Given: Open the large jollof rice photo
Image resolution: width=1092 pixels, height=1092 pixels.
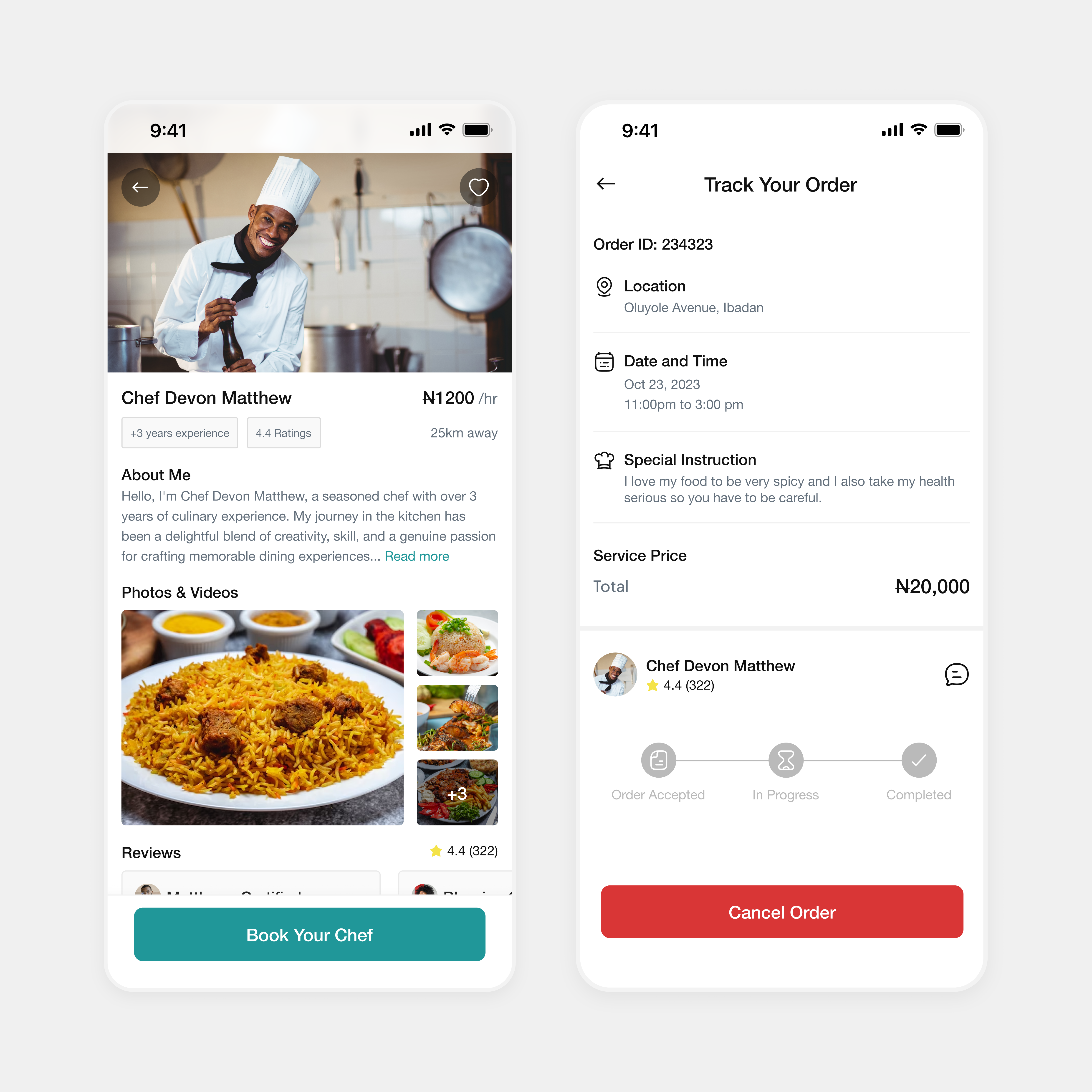Looking at the screenshot, I should click(262, 717).
